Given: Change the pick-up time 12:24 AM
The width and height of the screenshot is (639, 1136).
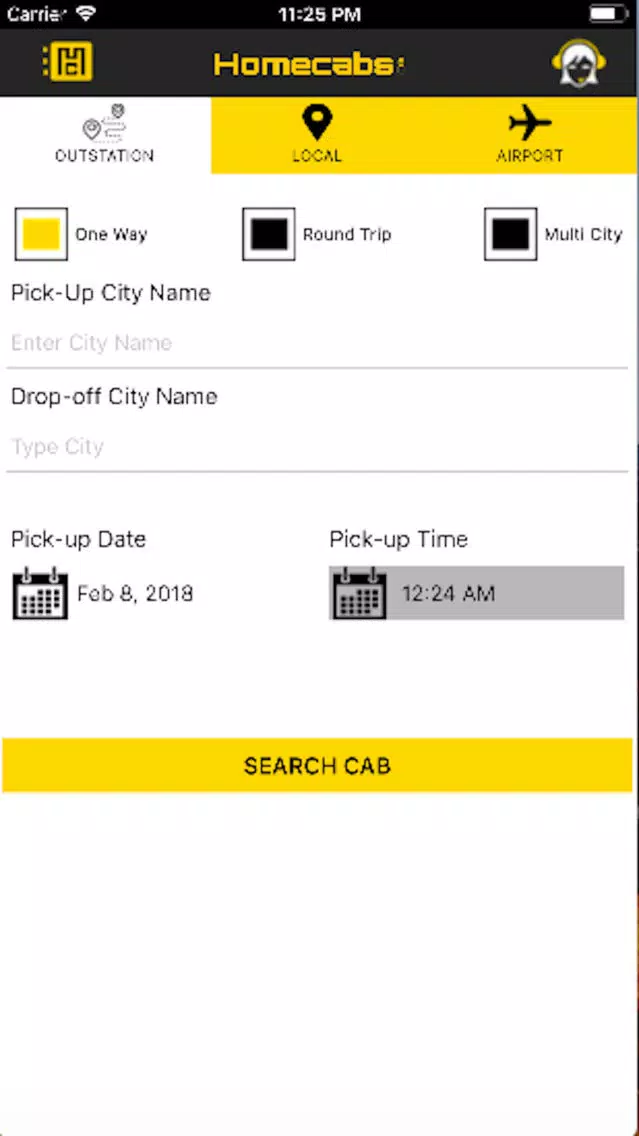Looking at the screenshot, I should [x=476, y=593].
